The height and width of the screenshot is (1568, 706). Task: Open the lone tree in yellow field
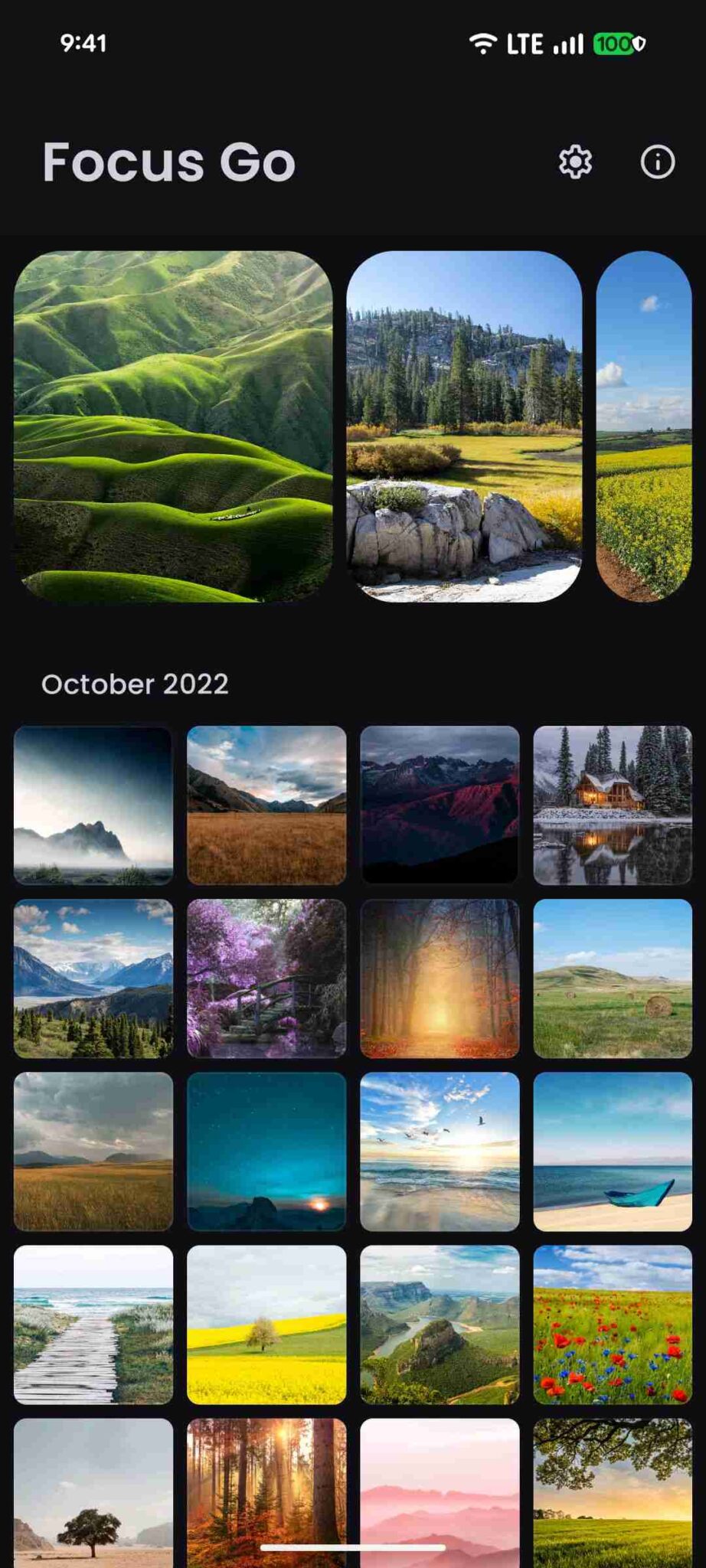tap(266, 1324)
